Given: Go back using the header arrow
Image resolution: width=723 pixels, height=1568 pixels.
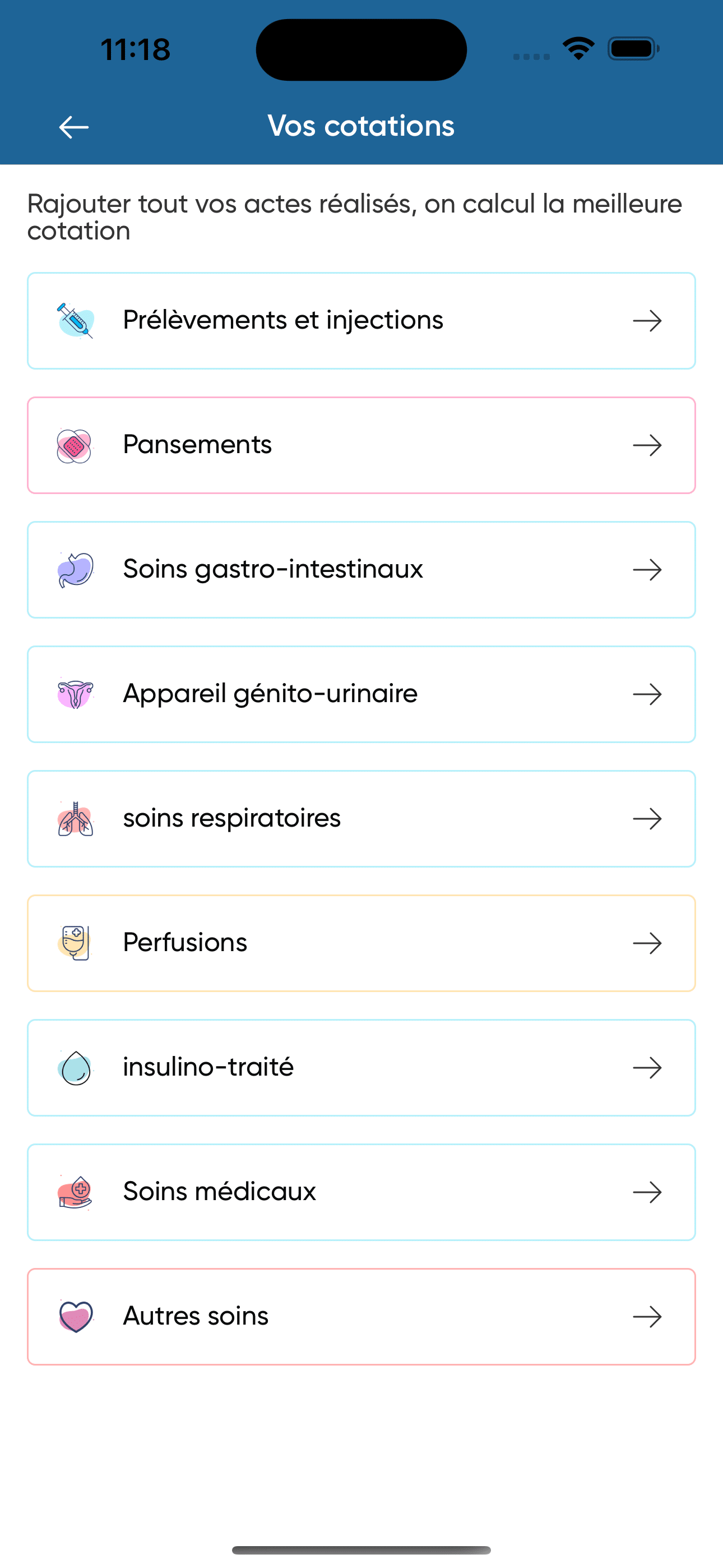Looking at the screenshot, I should (73, 127).
